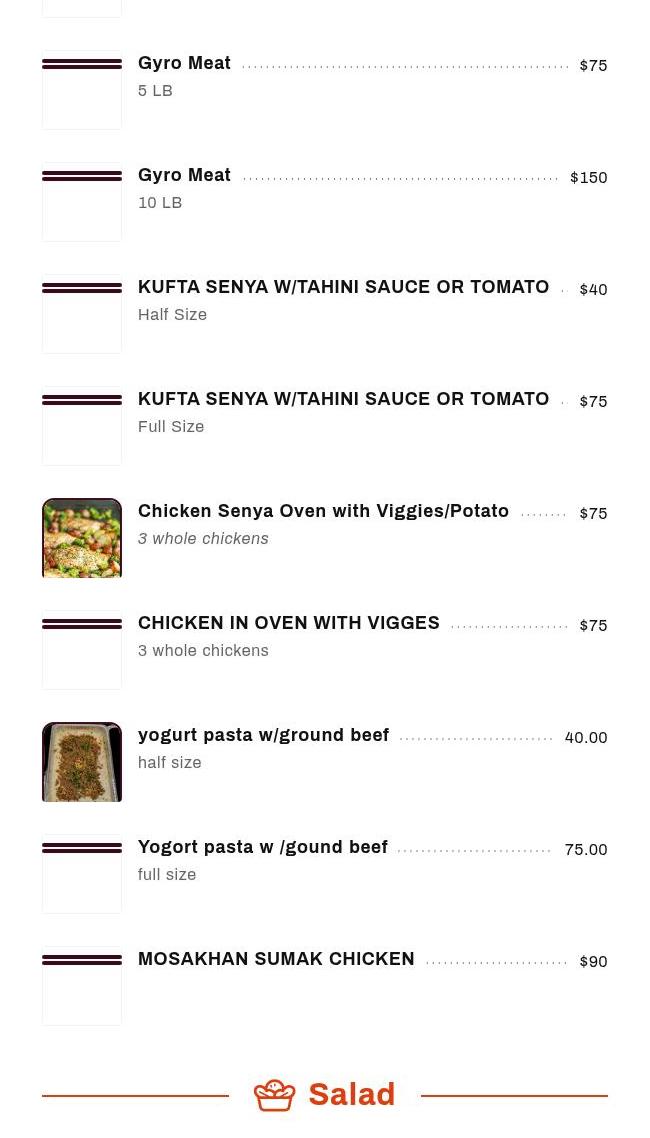650x1138 pixels.
Task: Open Chicken Senya Oven with Viggies/Potato
Action: (x=323, y=512)
